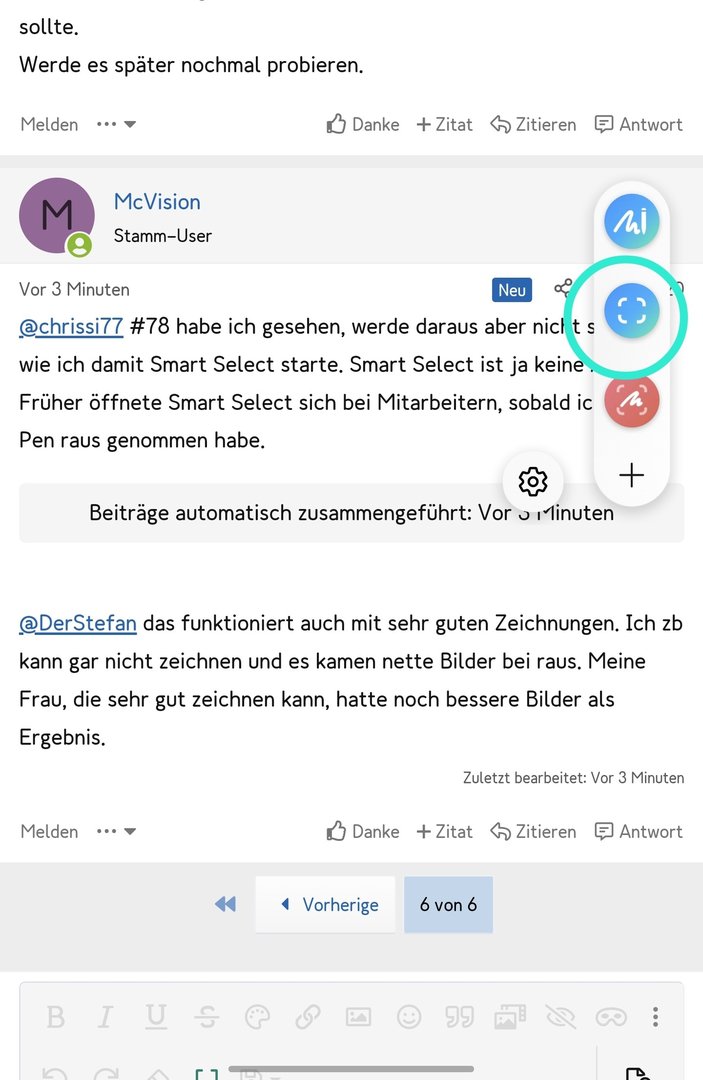Quote McVision's post with Zitieren
The width and height of the screenshot is (703, 1080).
(533, 831)
